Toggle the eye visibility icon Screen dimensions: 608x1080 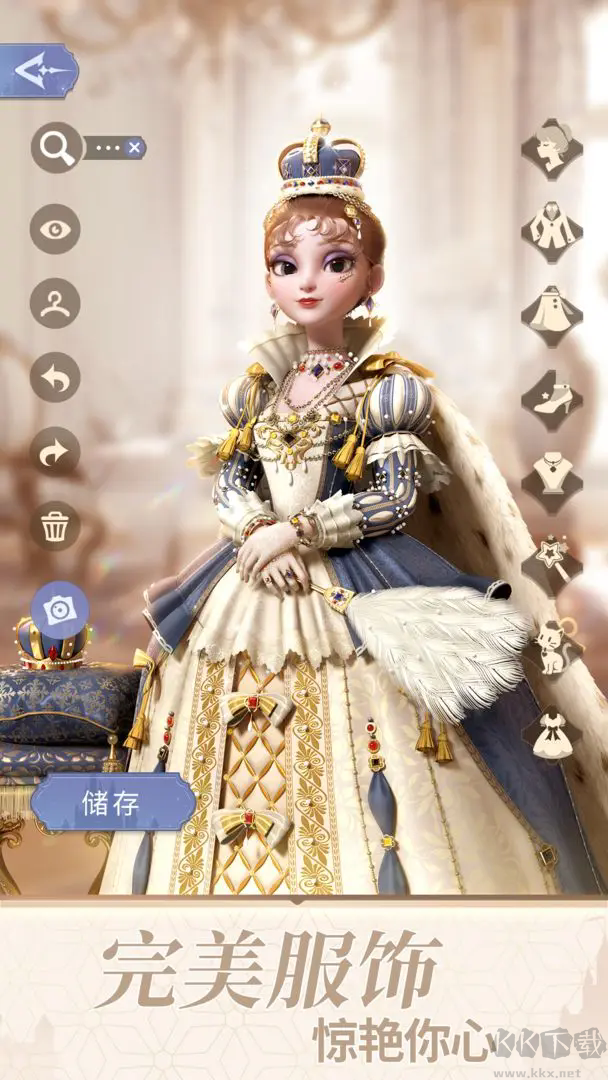[x=54, y=227]
